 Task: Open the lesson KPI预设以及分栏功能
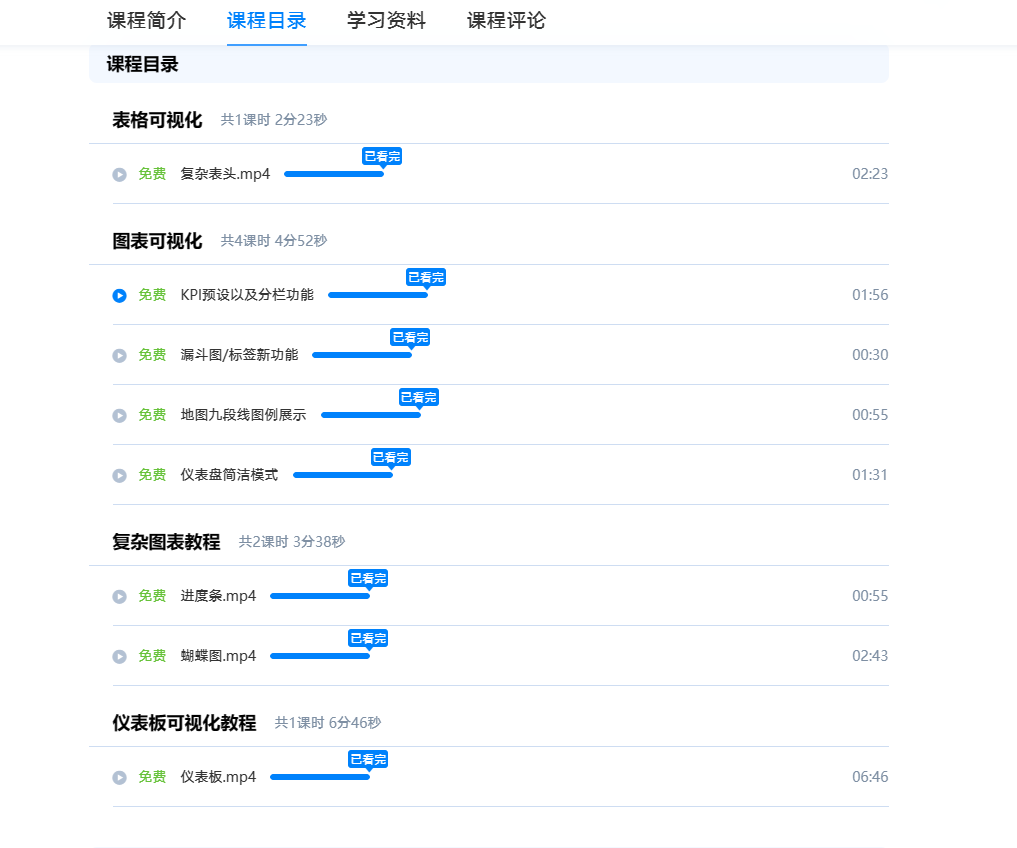tap(247, 295)
